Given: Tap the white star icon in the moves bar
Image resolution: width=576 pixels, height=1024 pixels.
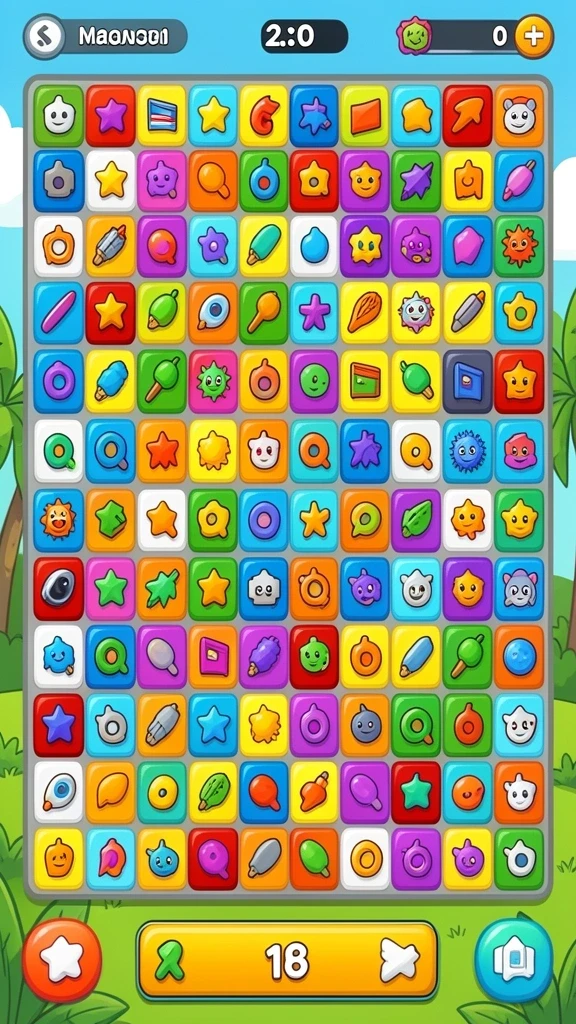Looking at the screenshot, I should (400, 961).
